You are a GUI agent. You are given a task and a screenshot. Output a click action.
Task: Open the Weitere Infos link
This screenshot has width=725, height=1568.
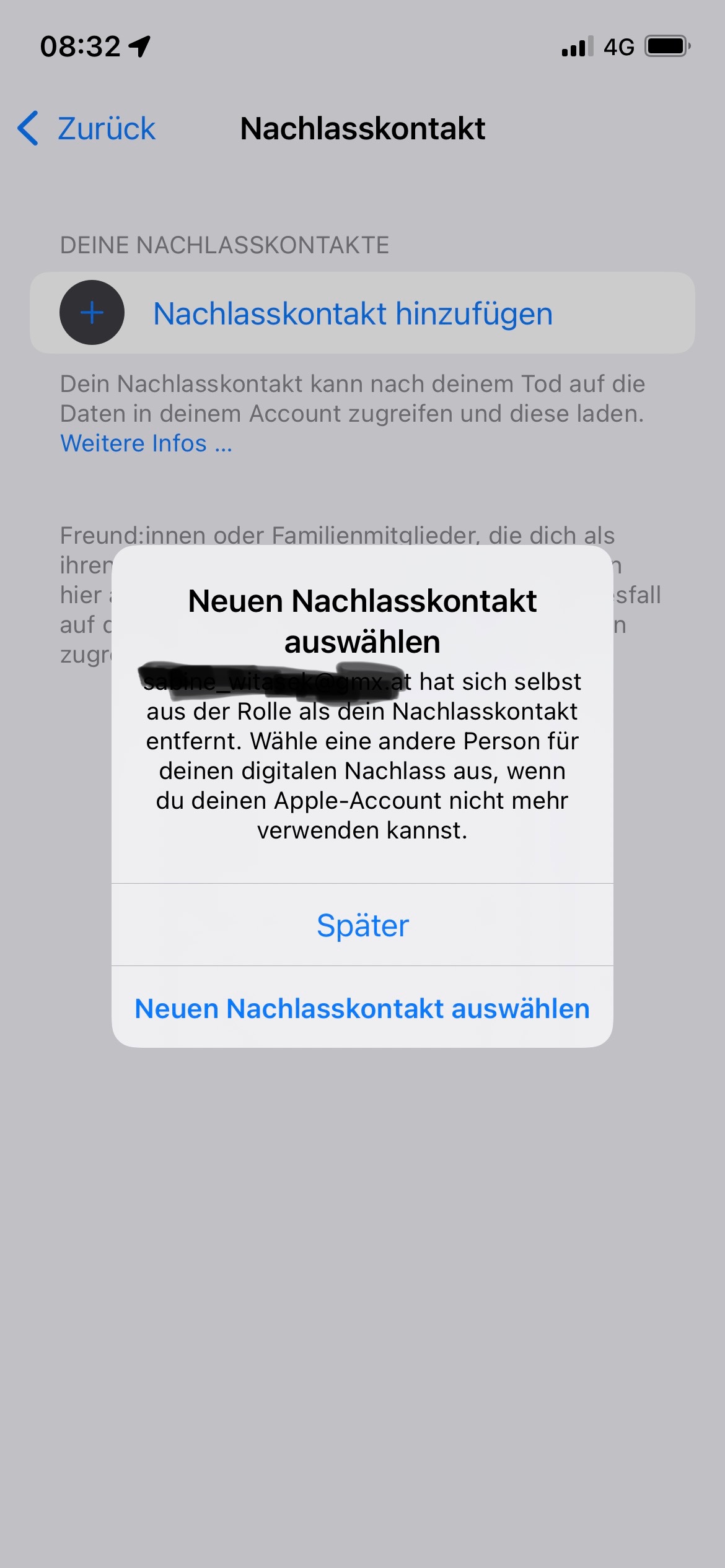coord(146,443)
